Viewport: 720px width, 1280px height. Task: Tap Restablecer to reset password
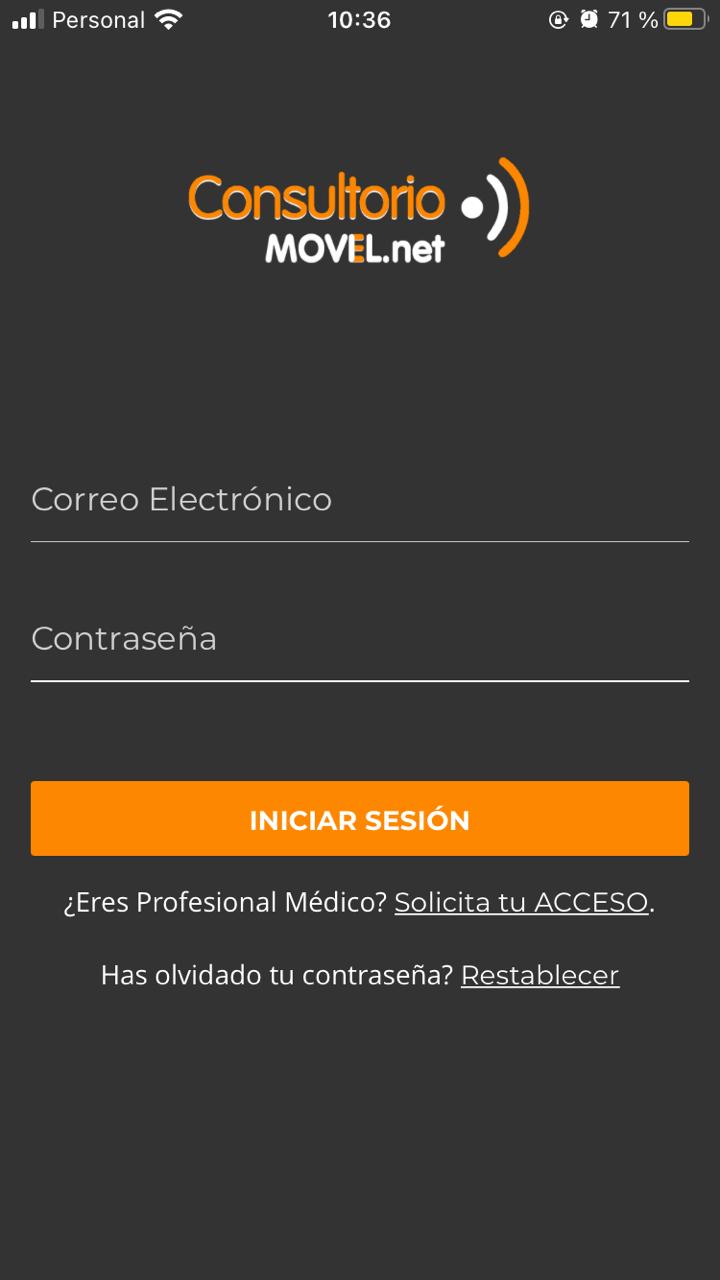coord(540,975)
